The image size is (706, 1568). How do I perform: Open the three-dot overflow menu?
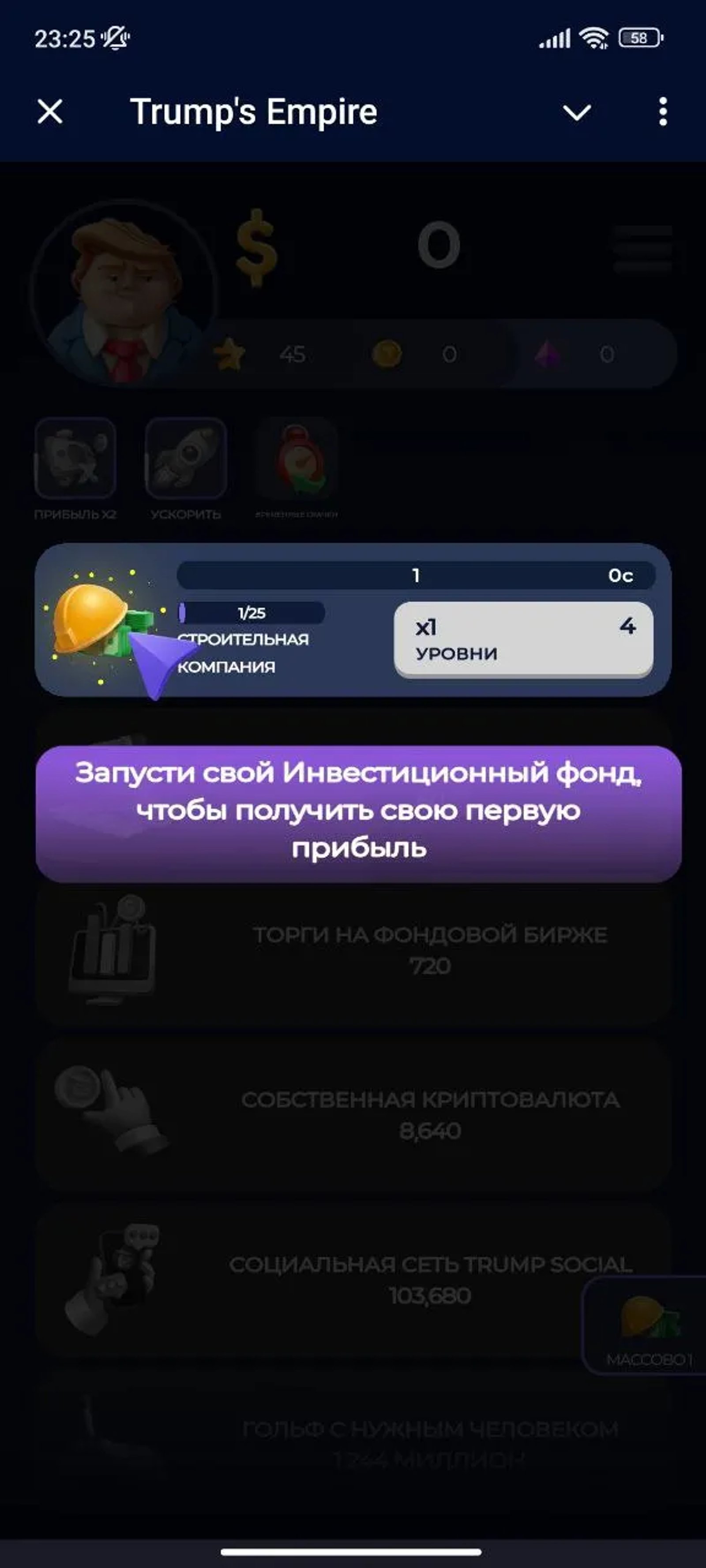(663, 112)
